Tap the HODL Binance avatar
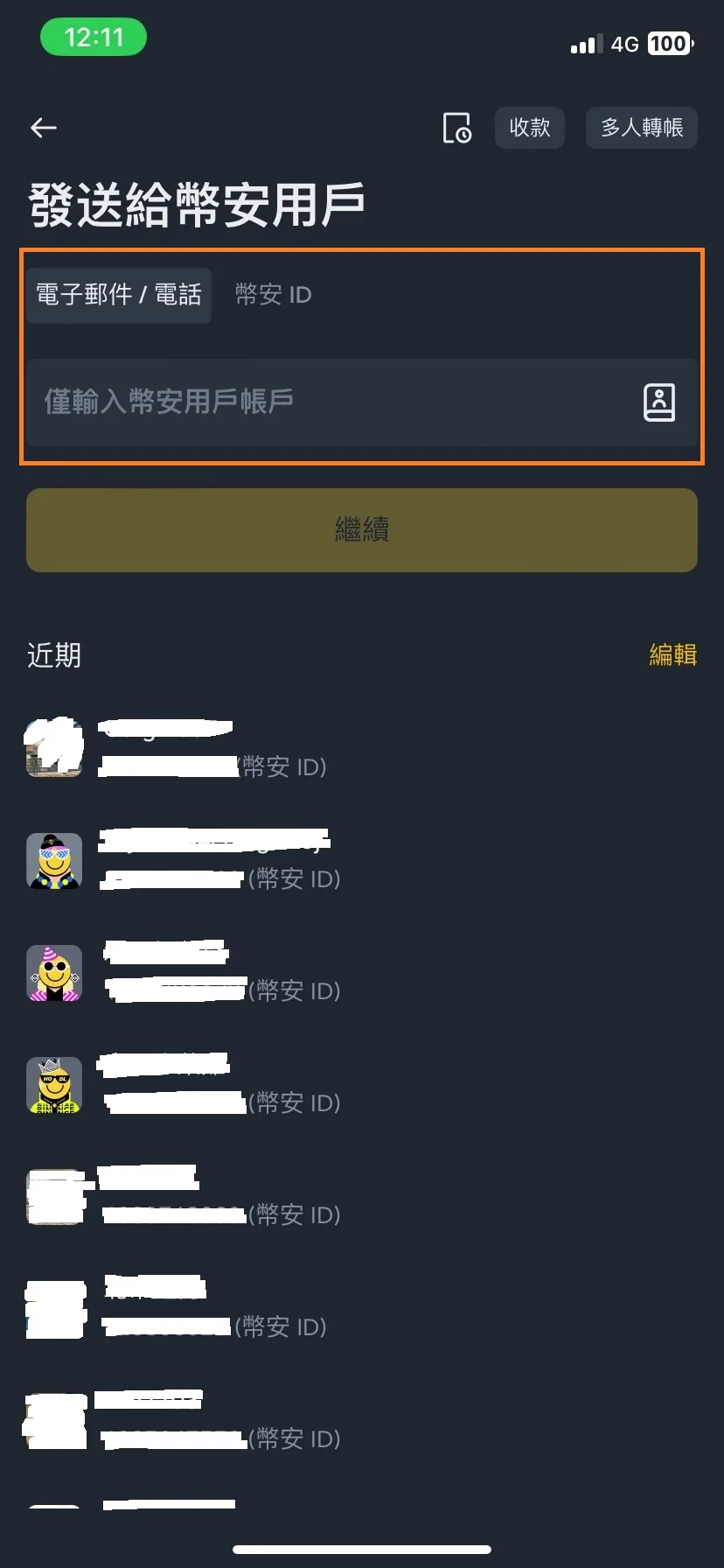Image resolution: width=724 pixels, height=1568 pixels. [53, 1086]
